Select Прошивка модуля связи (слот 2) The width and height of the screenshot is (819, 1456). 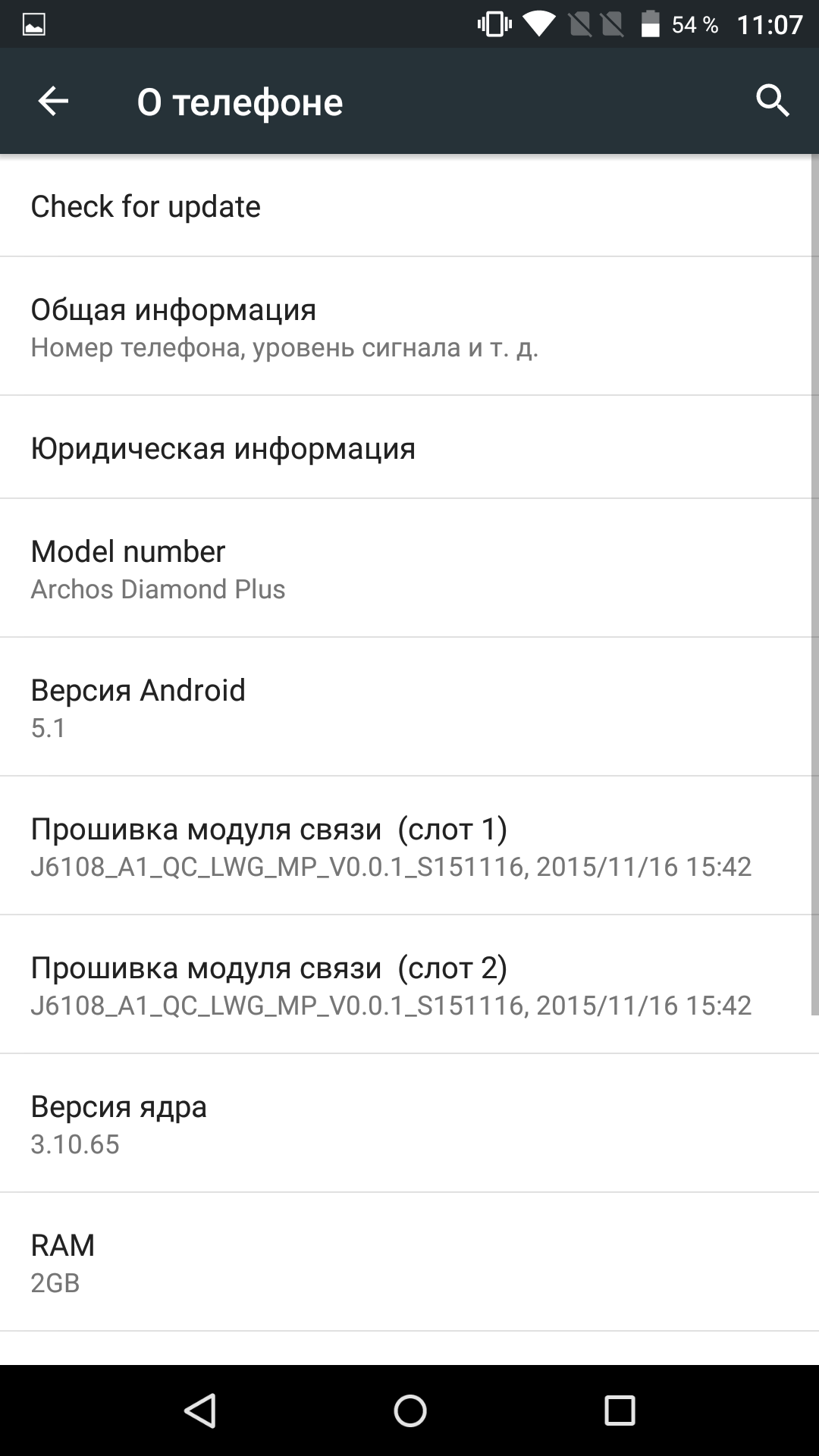click(409, 984)
